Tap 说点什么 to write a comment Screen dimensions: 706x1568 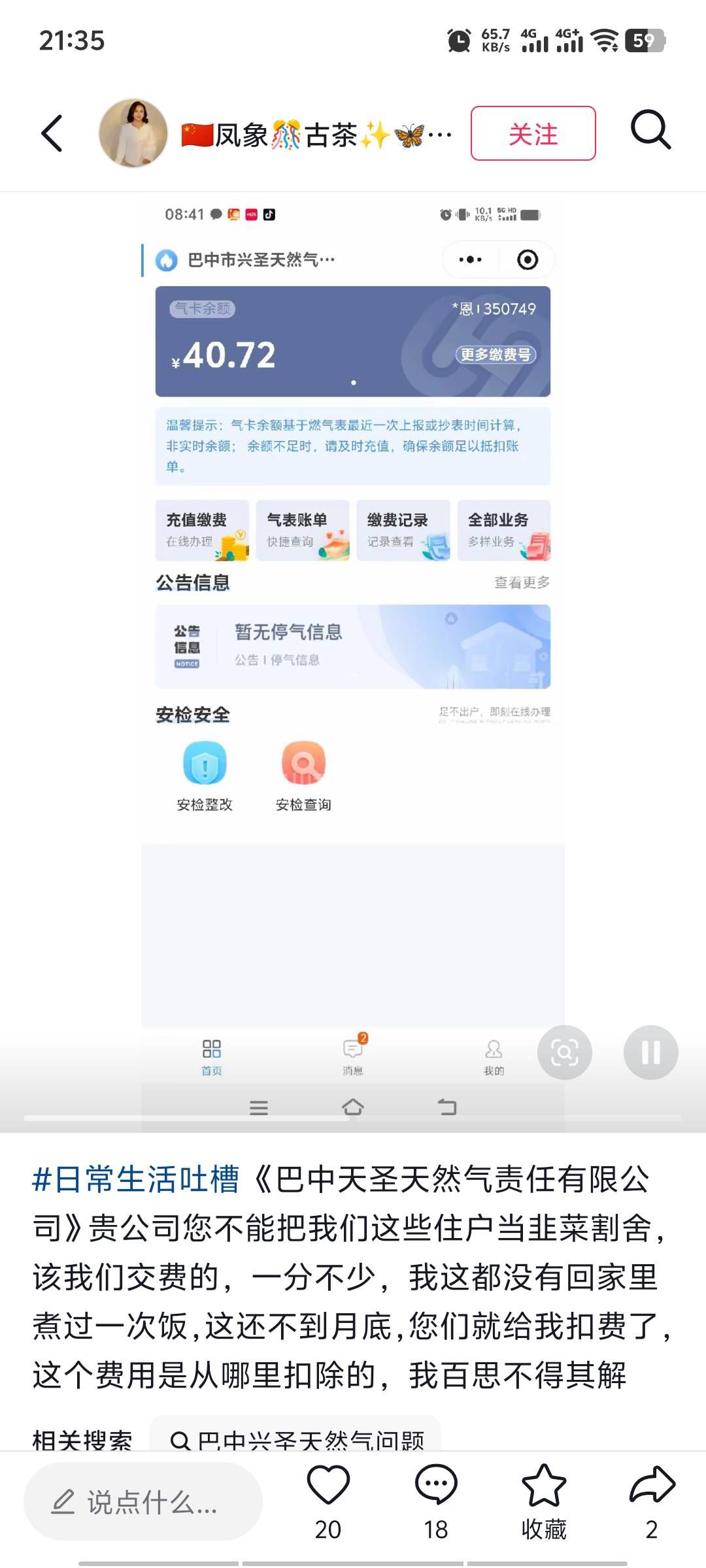pyautogui.click(x=143, y=1501)
